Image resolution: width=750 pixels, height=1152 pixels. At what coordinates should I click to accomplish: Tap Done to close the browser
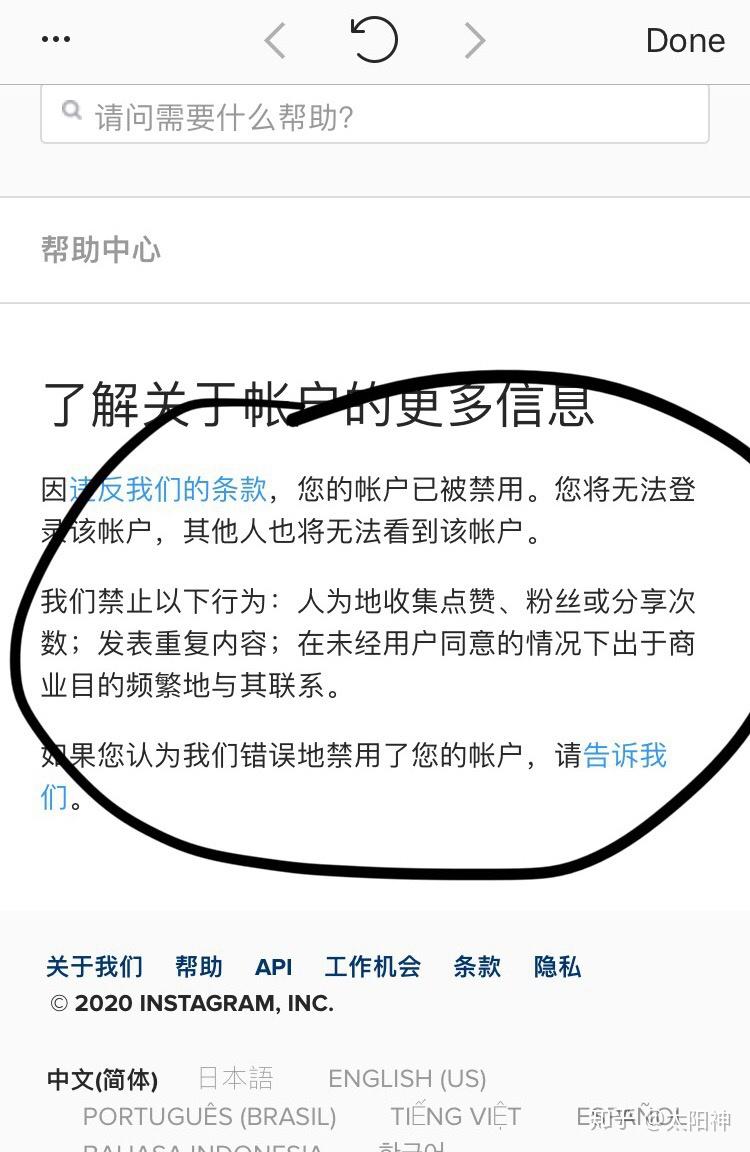pos(685,40)
